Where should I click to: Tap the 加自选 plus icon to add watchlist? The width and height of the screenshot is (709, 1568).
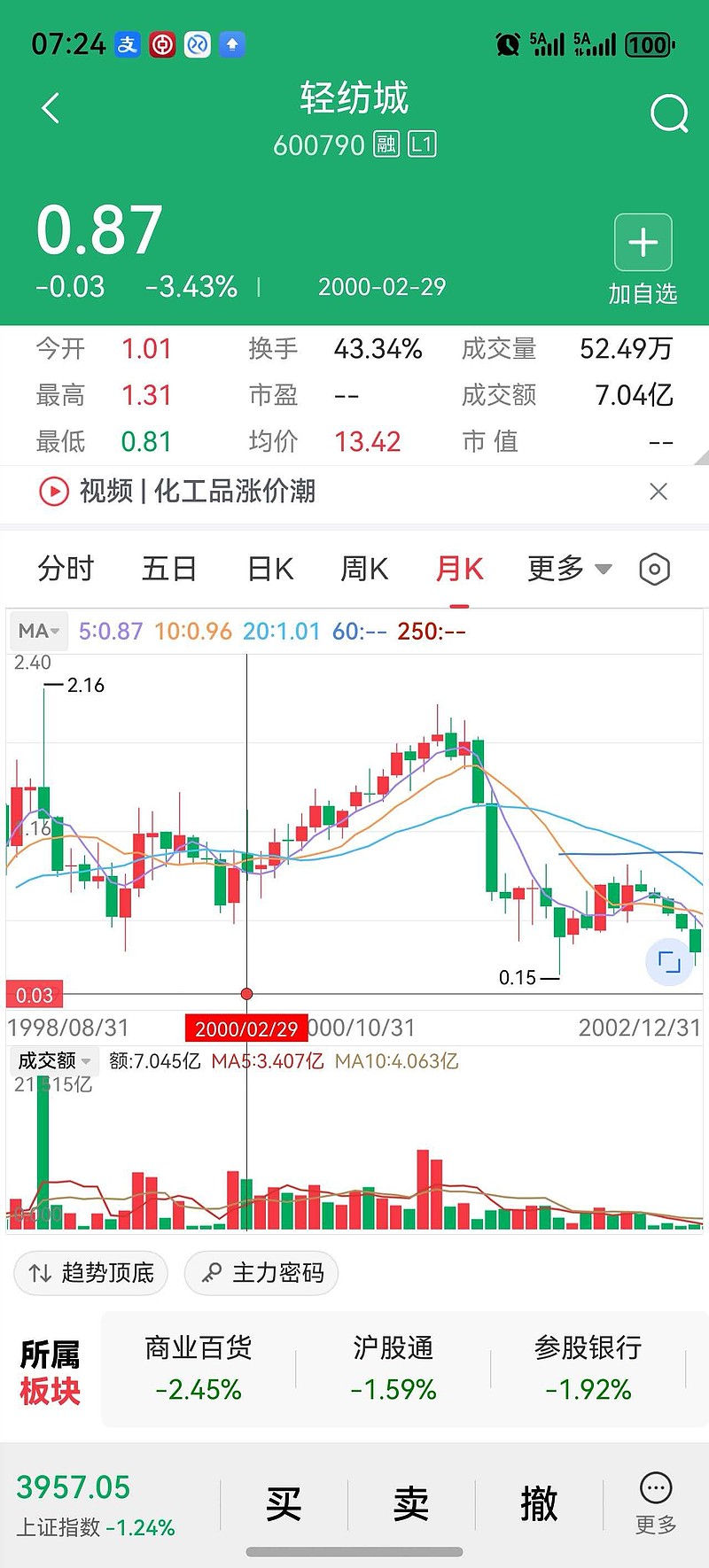pos(643,242)
